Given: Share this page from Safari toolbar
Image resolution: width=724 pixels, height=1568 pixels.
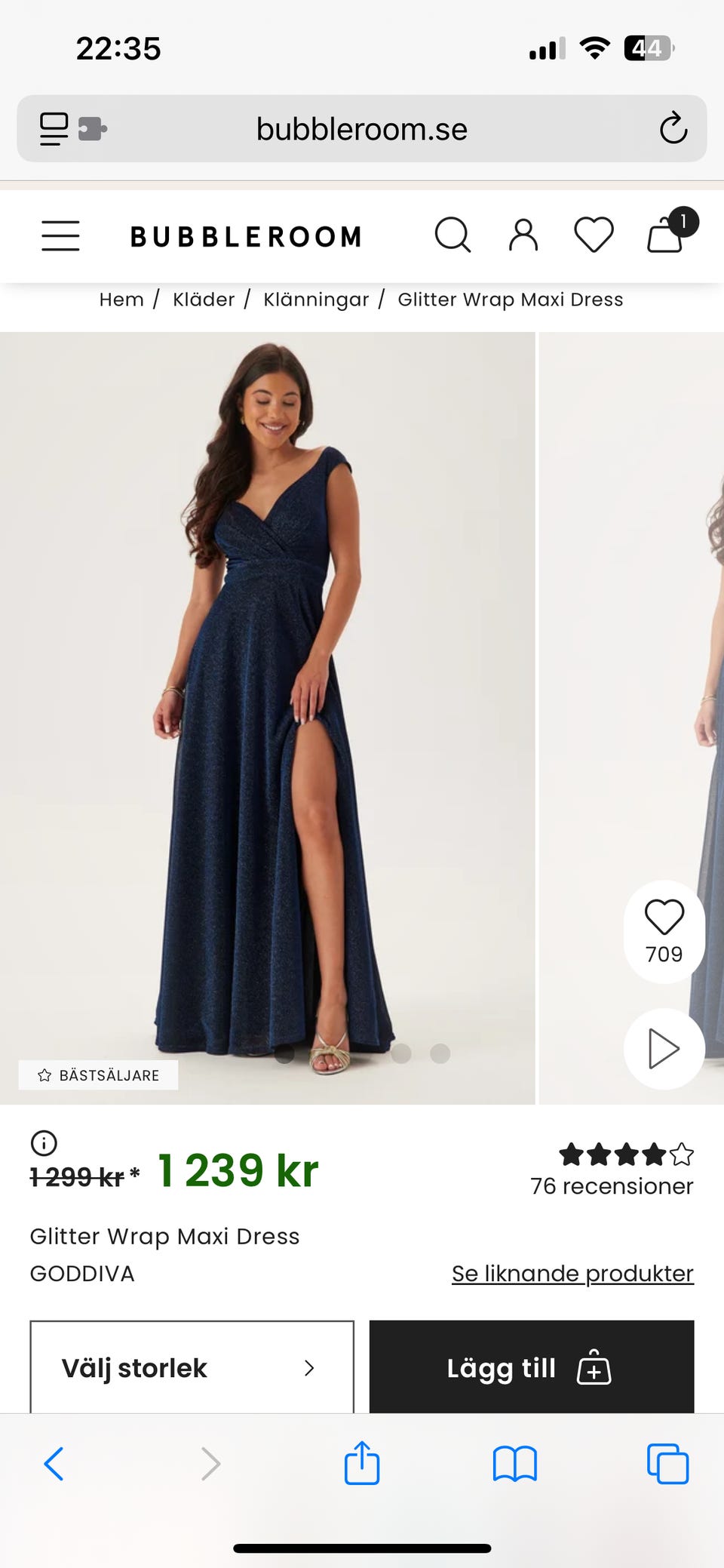Looking at the screenshot, I should pyautogui.click(x=362, y=1462).
